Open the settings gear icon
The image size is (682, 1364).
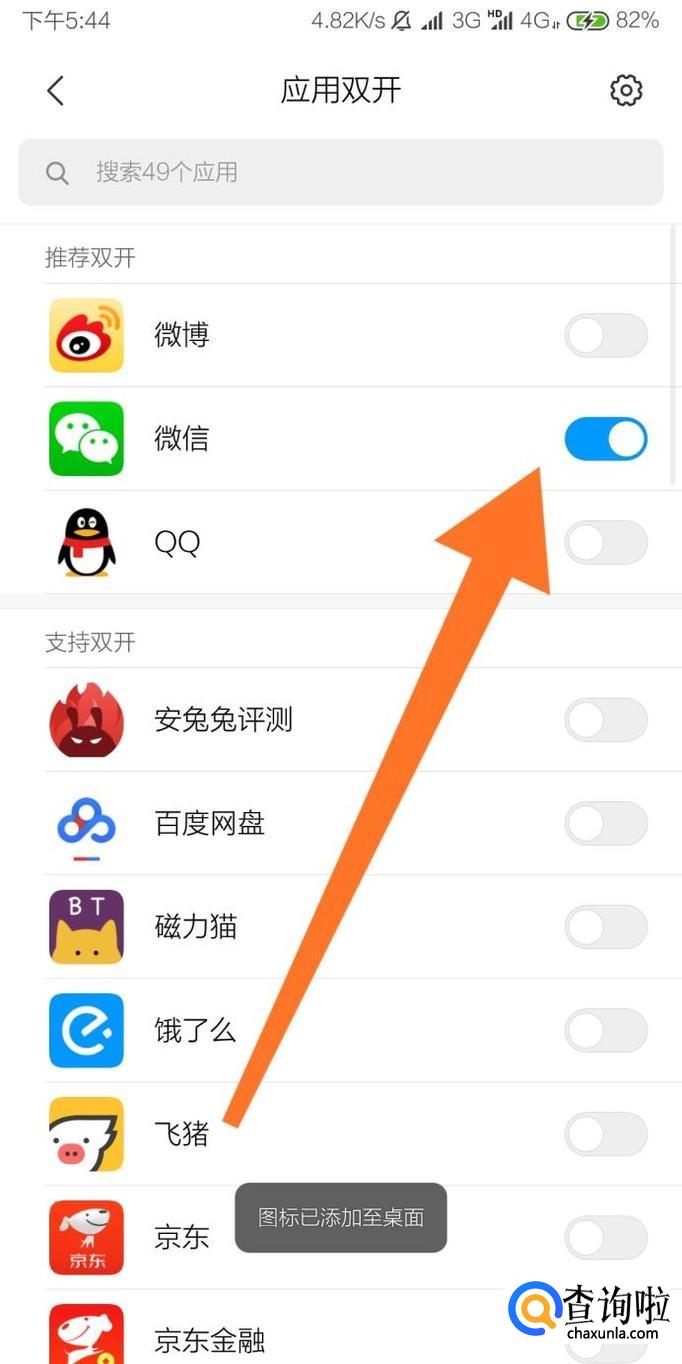point(626,91)
